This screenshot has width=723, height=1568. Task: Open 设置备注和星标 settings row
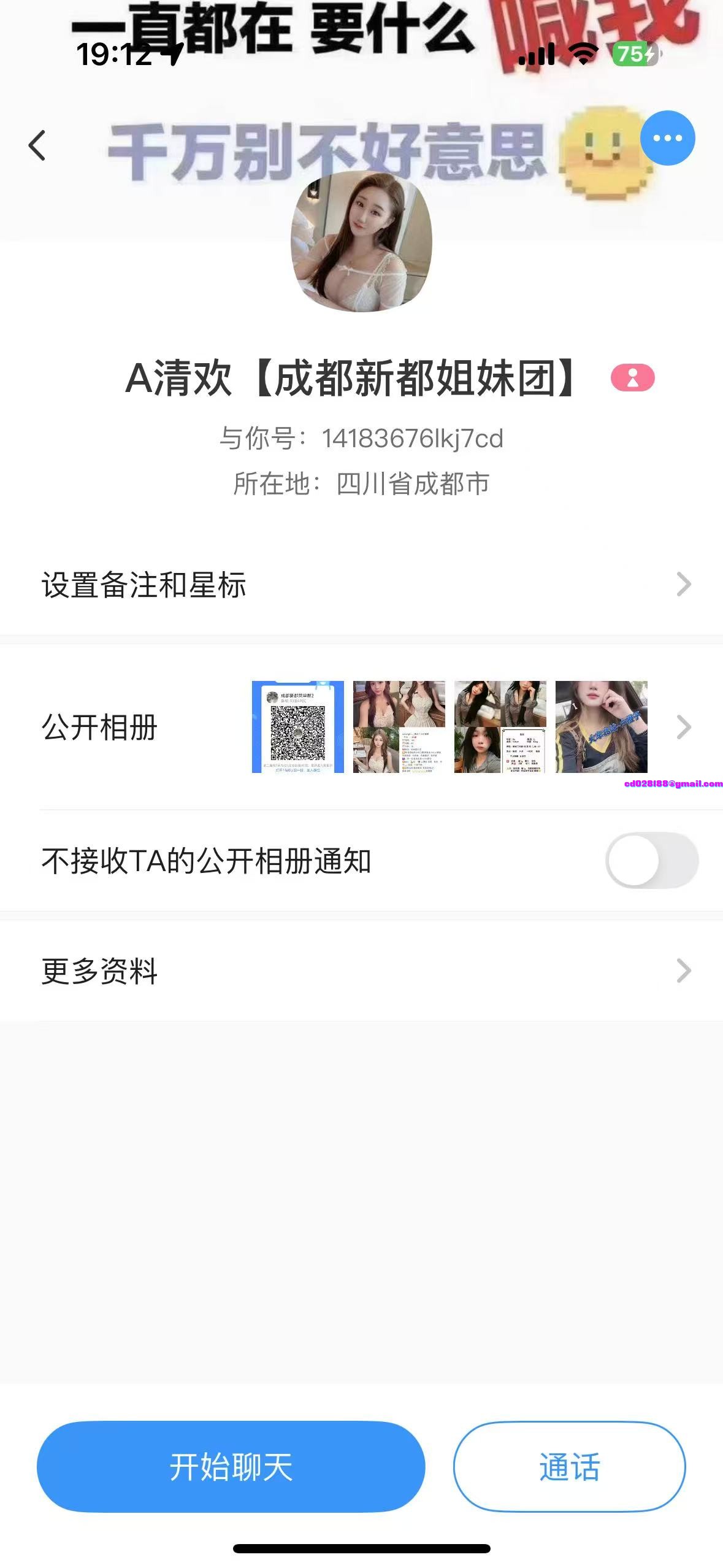tap(361, 584)
